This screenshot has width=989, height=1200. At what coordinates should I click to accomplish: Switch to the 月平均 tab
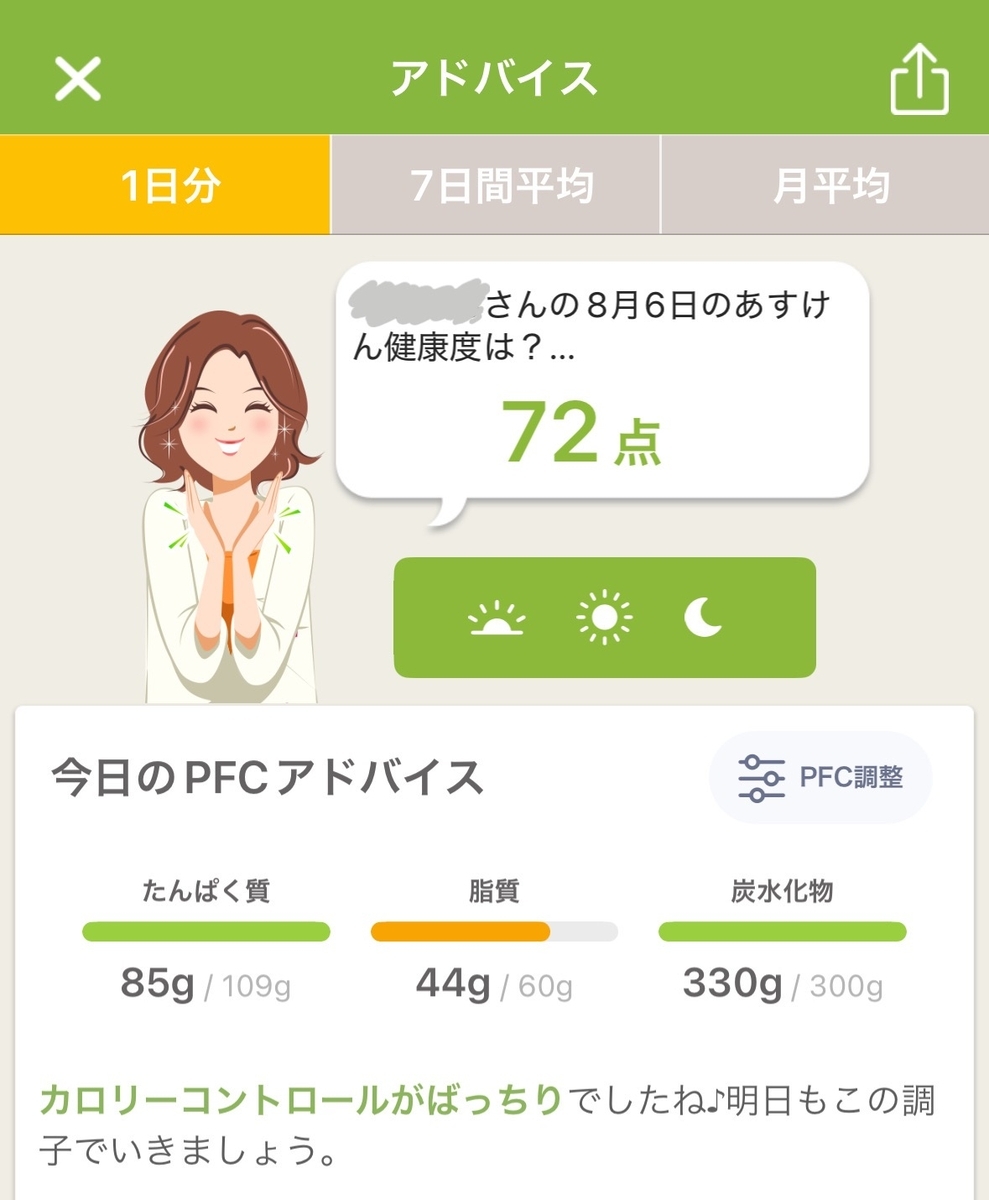(825, 186)
